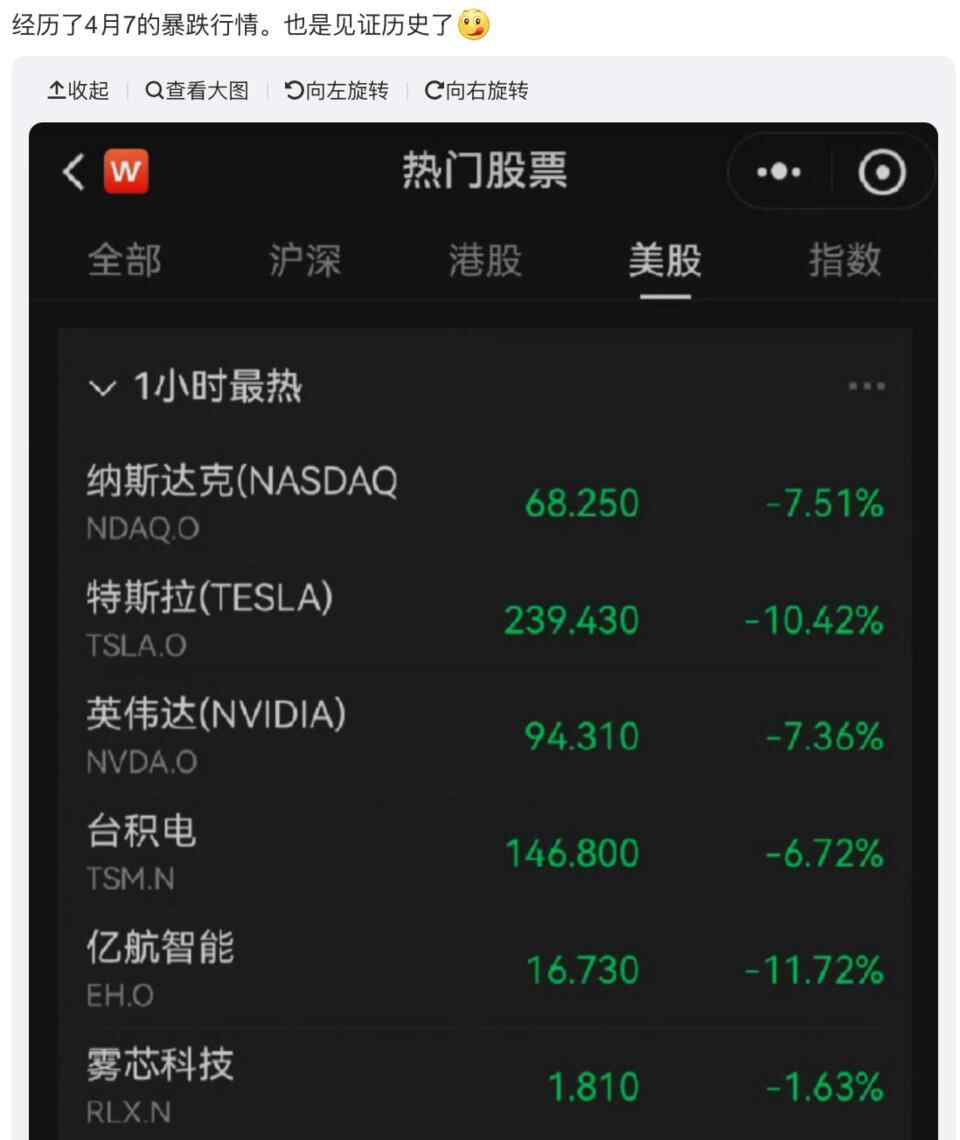Rotate the image left with 向左旋转
The image size is (960, 1140).
[337, 91]
